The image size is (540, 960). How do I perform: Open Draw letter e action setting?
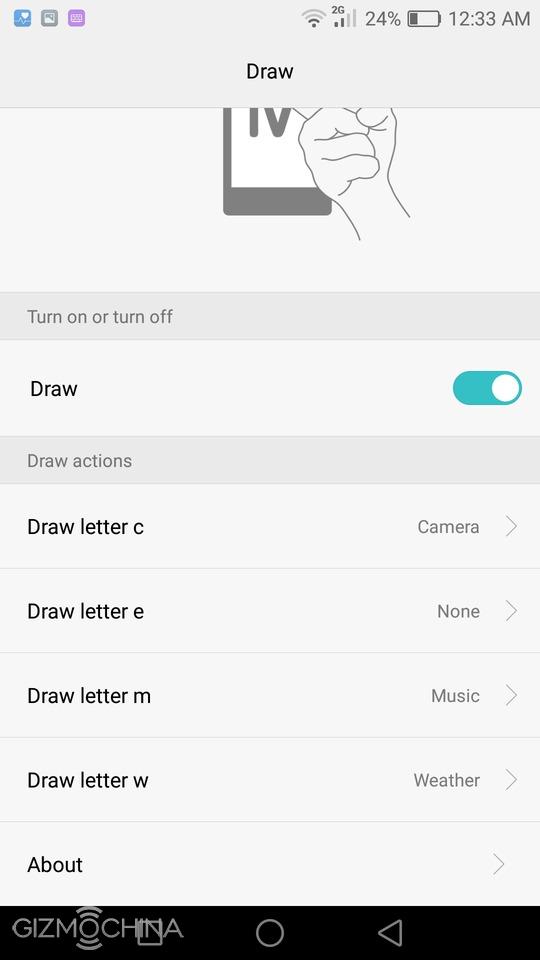coord(270,611)
